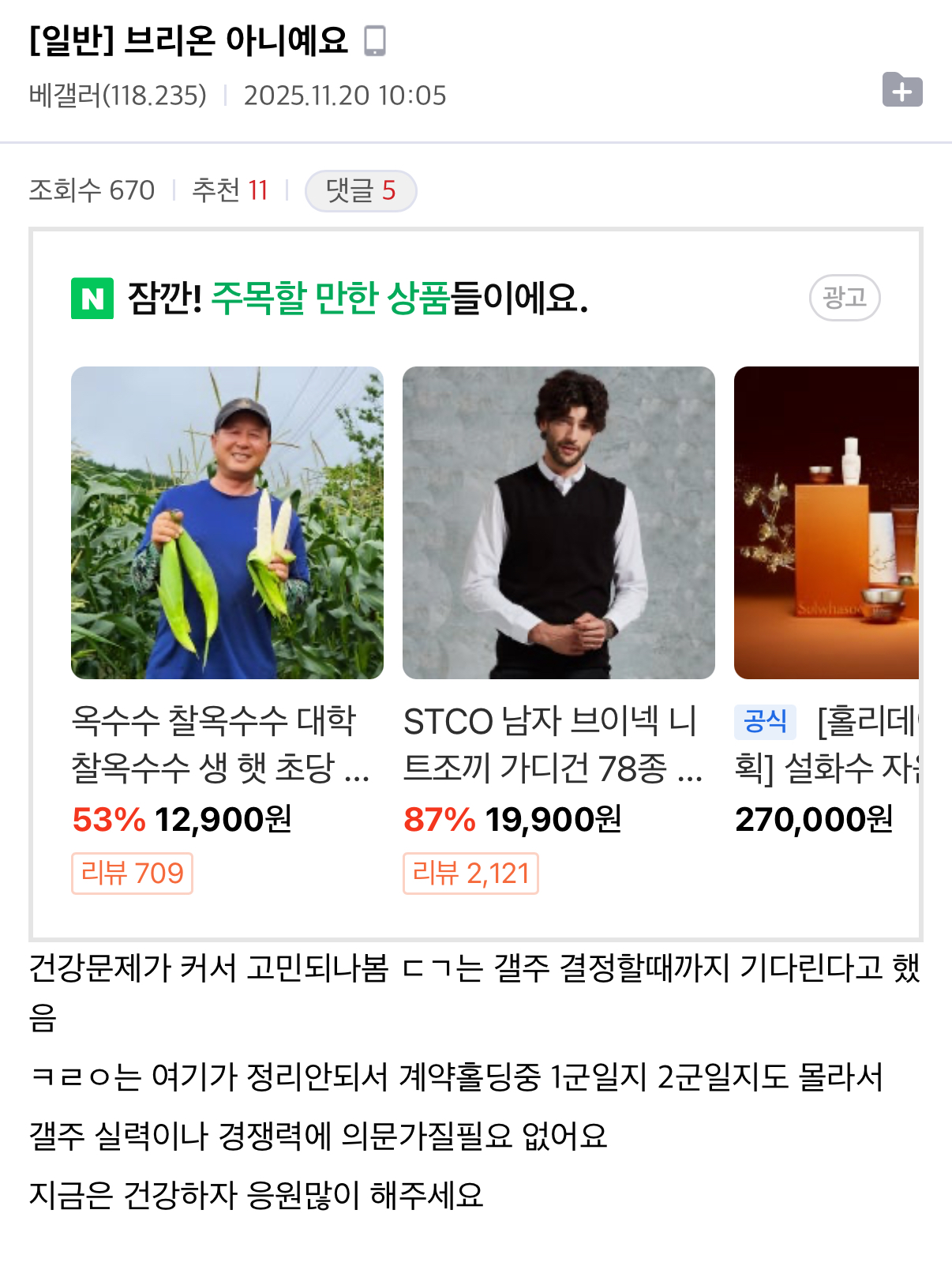Open the 설화수 270,000원 product ad
This screenshot has width=952, height=1270.
(826, 523)
